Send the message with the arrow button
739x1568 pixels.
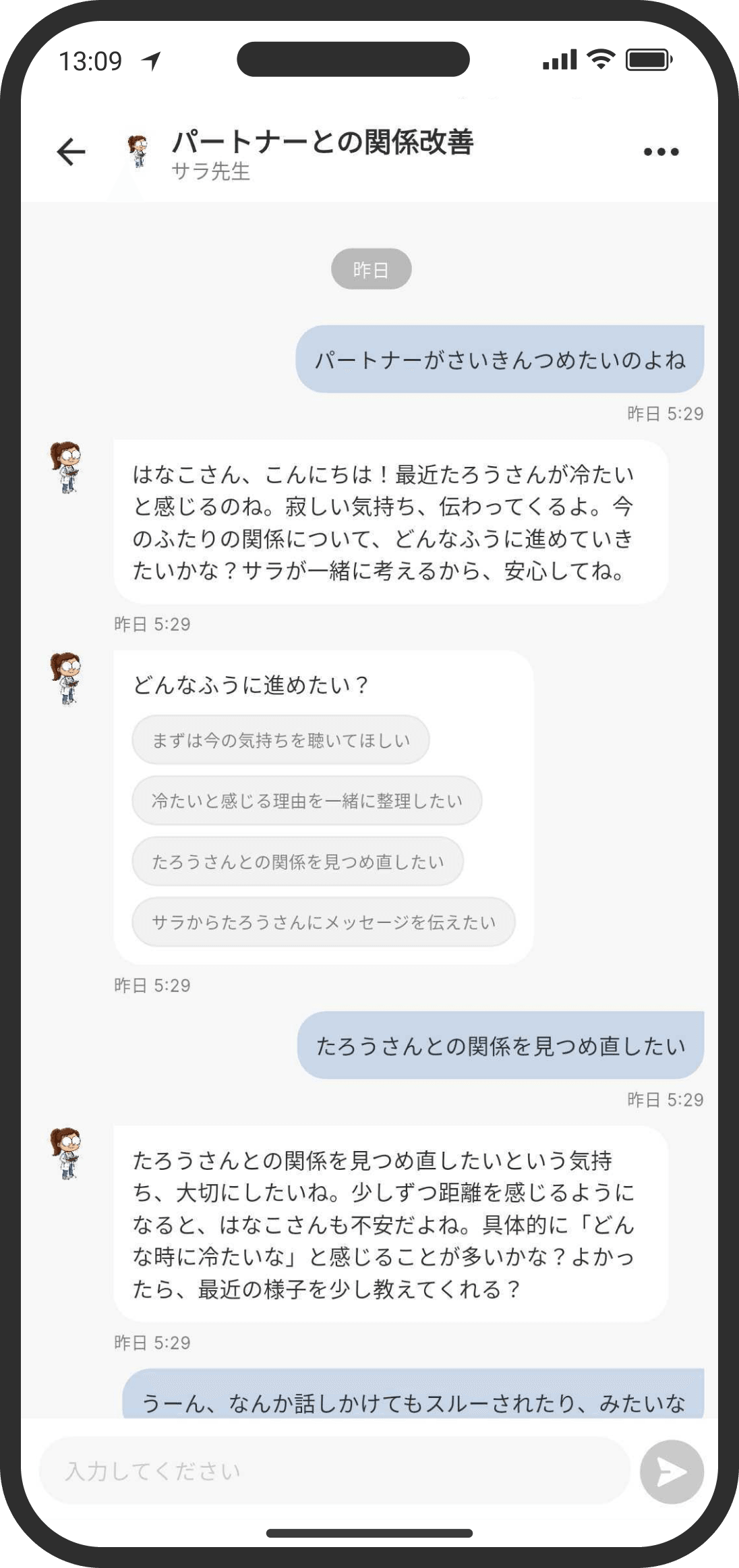[672, 1472]
